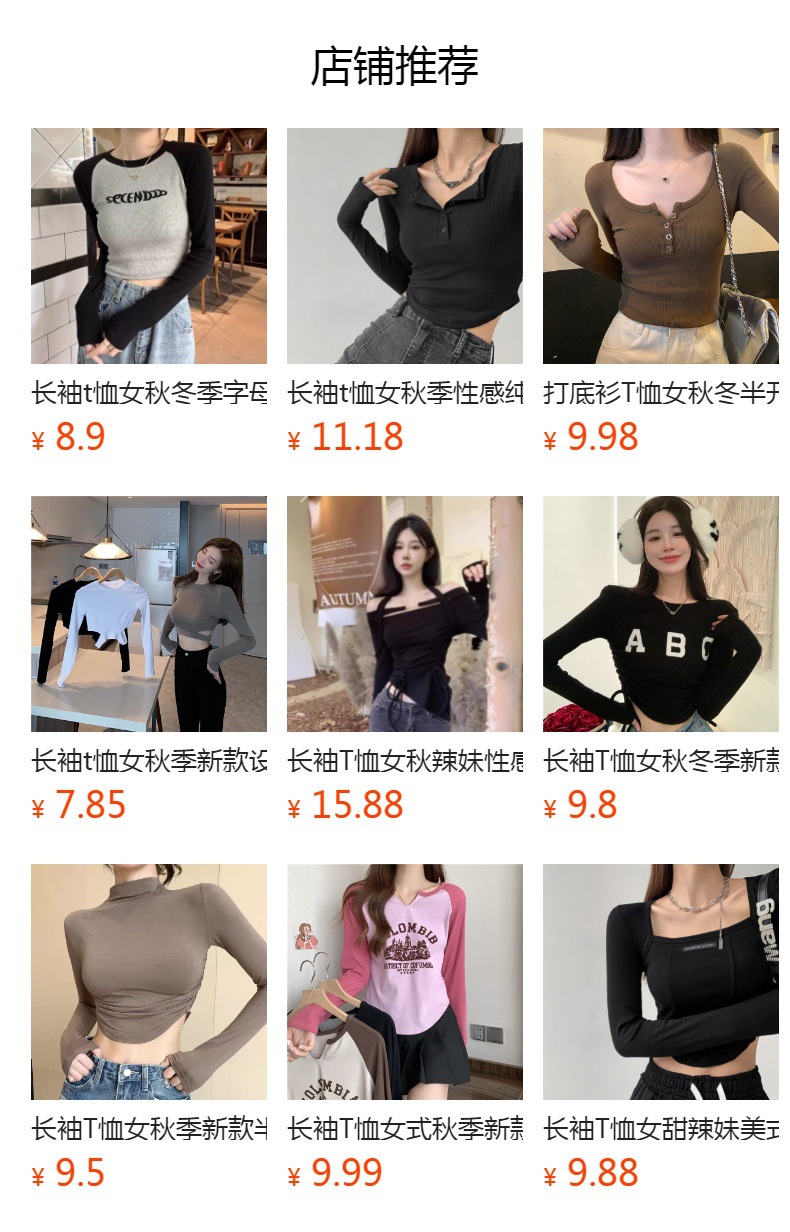Open the ¥15.88 black off-shoulder top
The image size is (790, 1232).
click(x=405, y=614)
